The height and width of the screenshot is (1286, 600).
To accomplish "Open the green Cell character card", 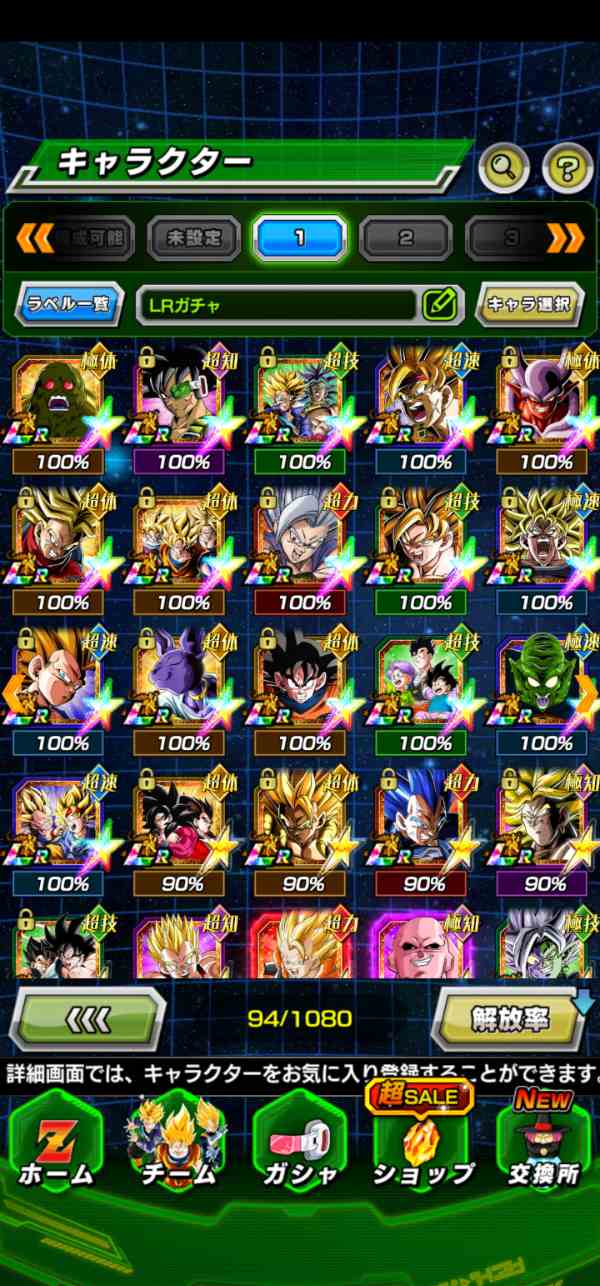I will click(x=545, y=680).
